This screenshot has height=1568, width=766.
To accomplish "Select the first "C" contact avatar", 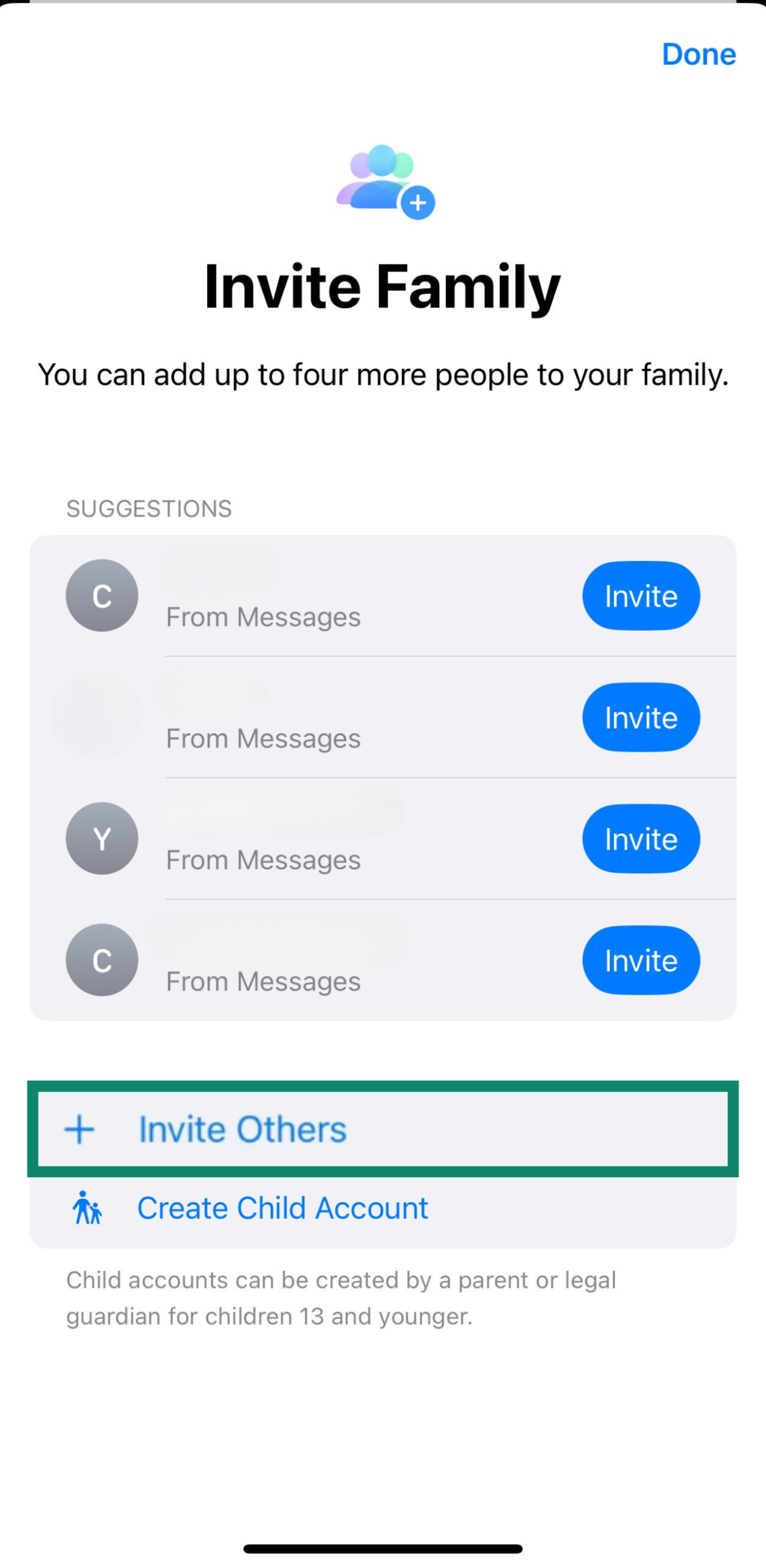I will click(x=101, y=595).
